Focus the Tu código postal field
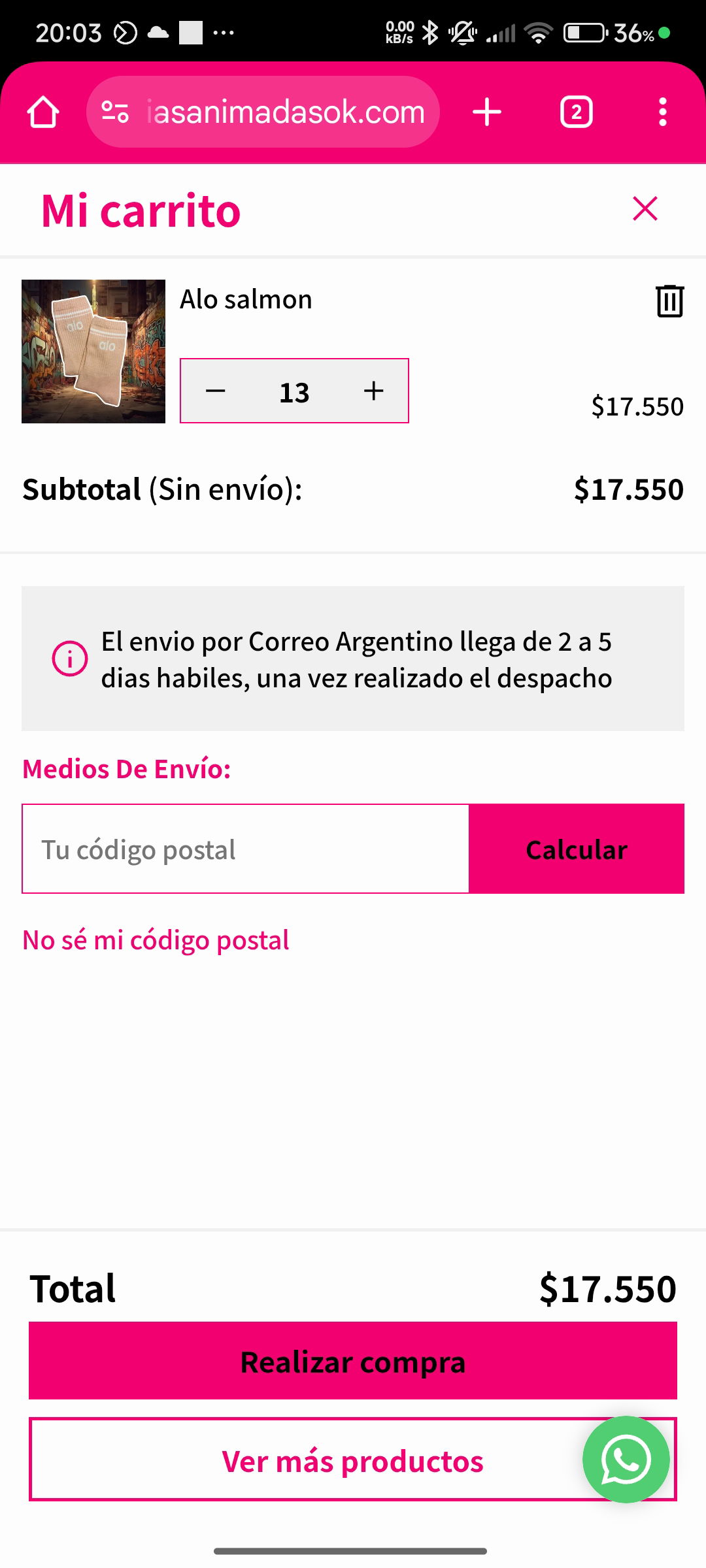706x1568 pixels. pyautogui.click(x=246, y=849)
